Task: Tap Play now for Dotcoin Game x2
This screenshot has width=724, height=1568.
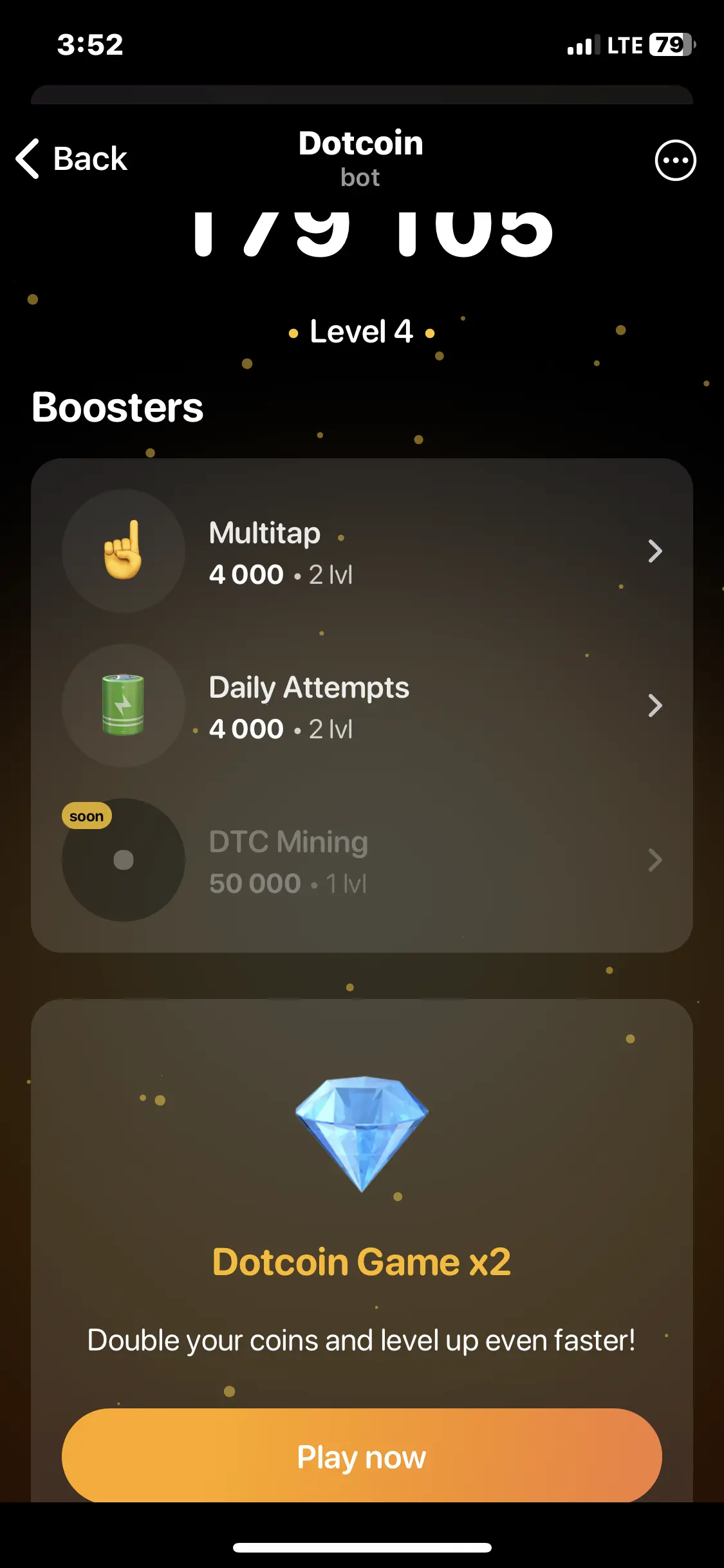Action: (362, 1457)
